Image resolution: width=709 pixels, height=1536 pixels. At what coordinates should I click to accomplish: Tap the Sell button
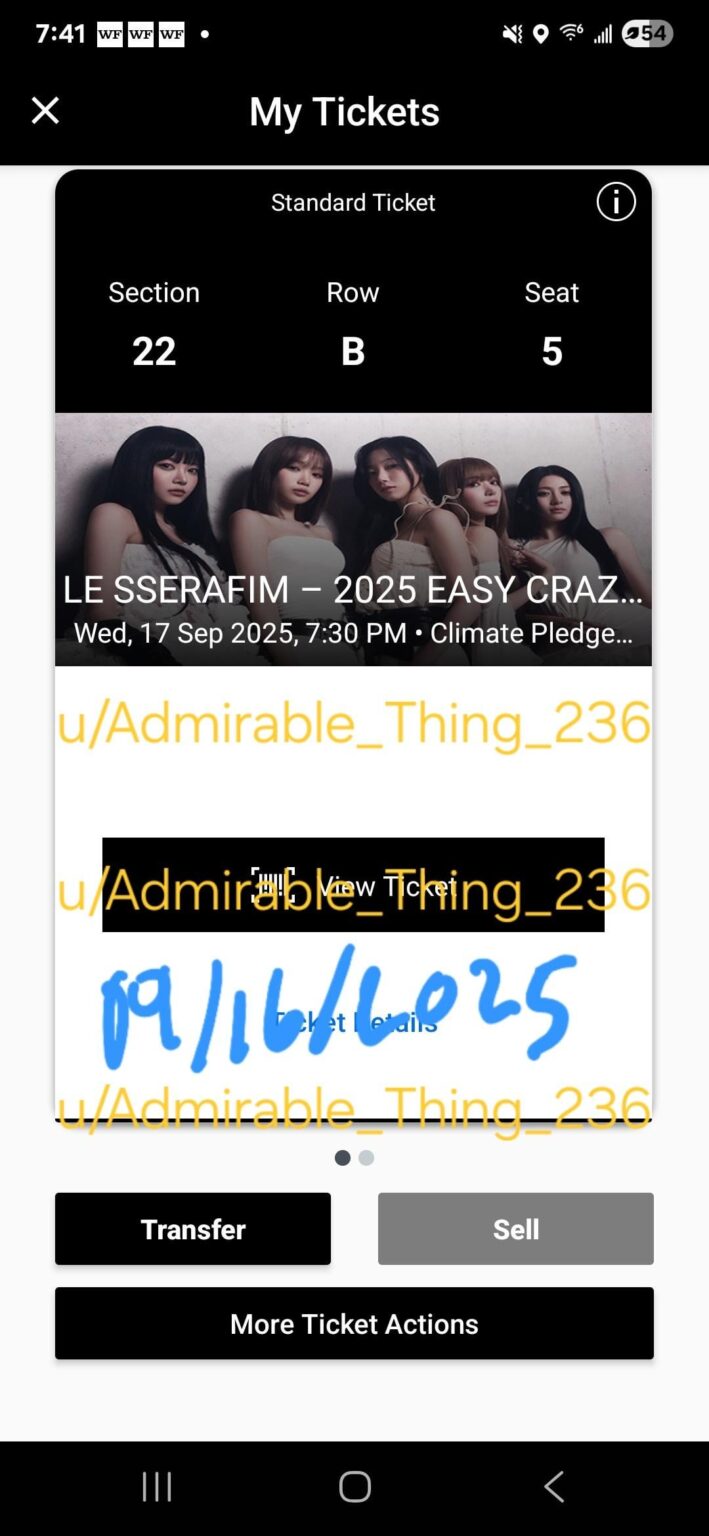click(x=516, y=1229)
